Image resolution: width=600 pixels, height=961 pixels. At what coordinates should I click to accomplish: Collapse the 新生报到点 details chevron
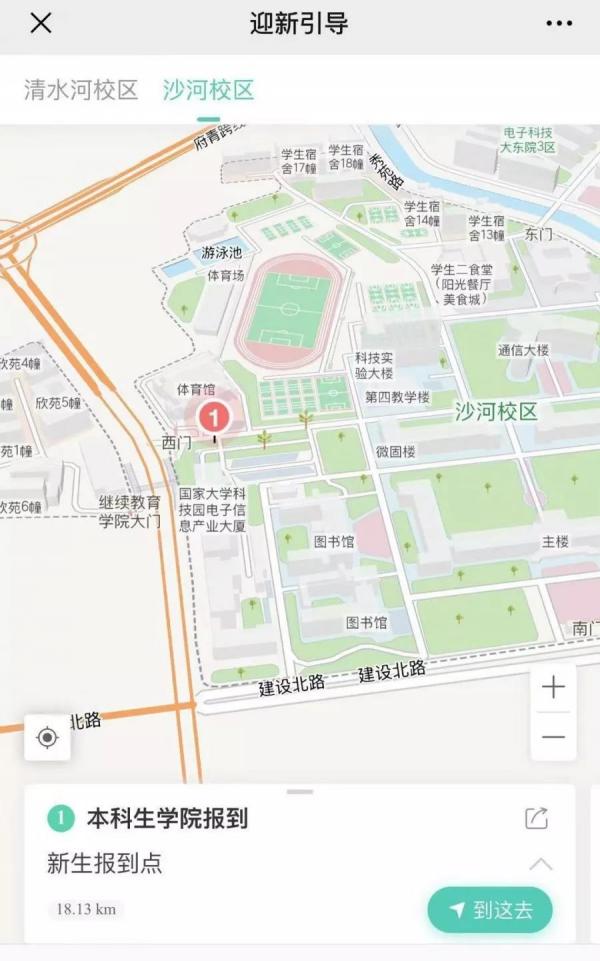(x=540, y=864)
